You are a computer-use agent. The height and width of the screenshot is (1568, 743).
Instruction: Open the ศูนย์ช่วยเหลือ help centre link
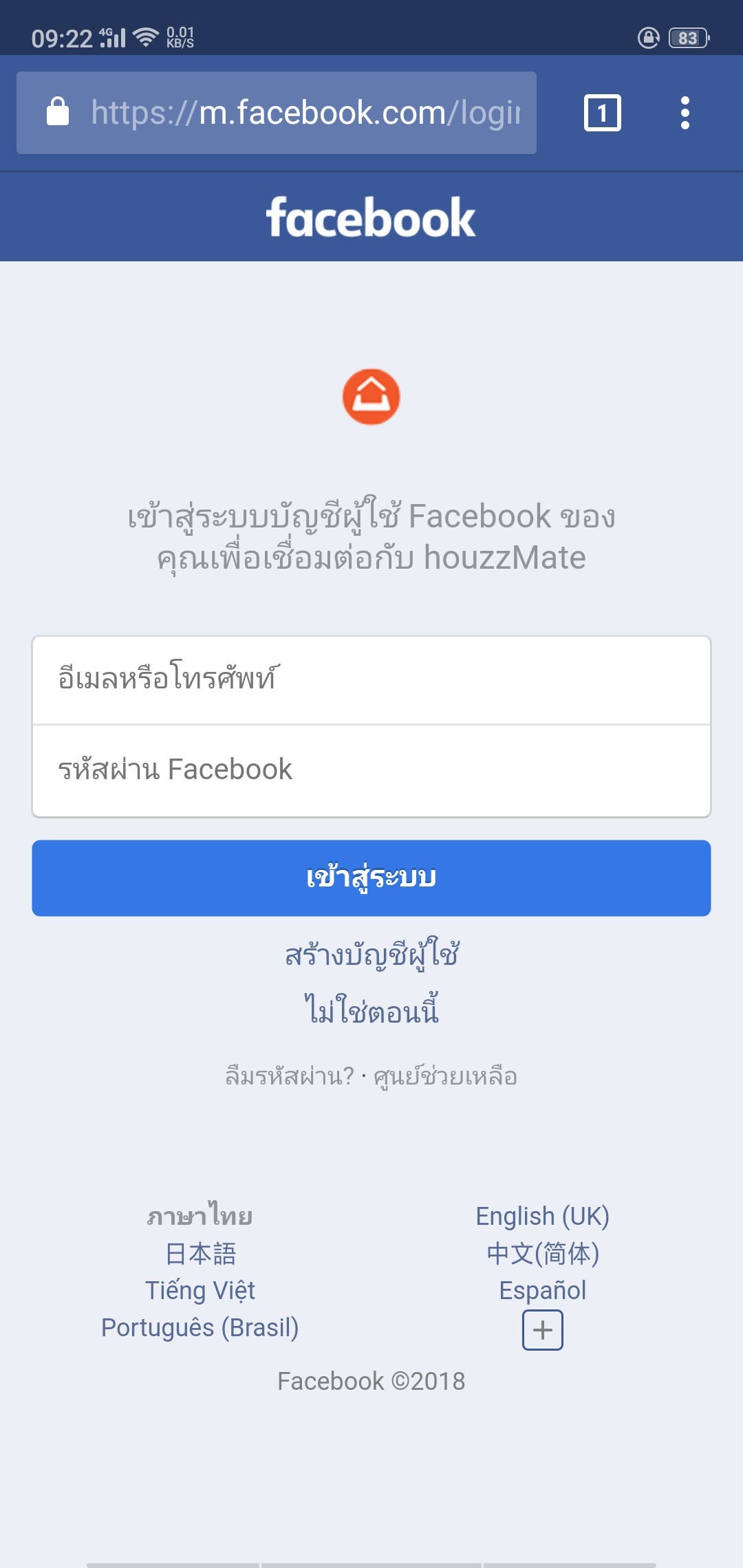445,1076
